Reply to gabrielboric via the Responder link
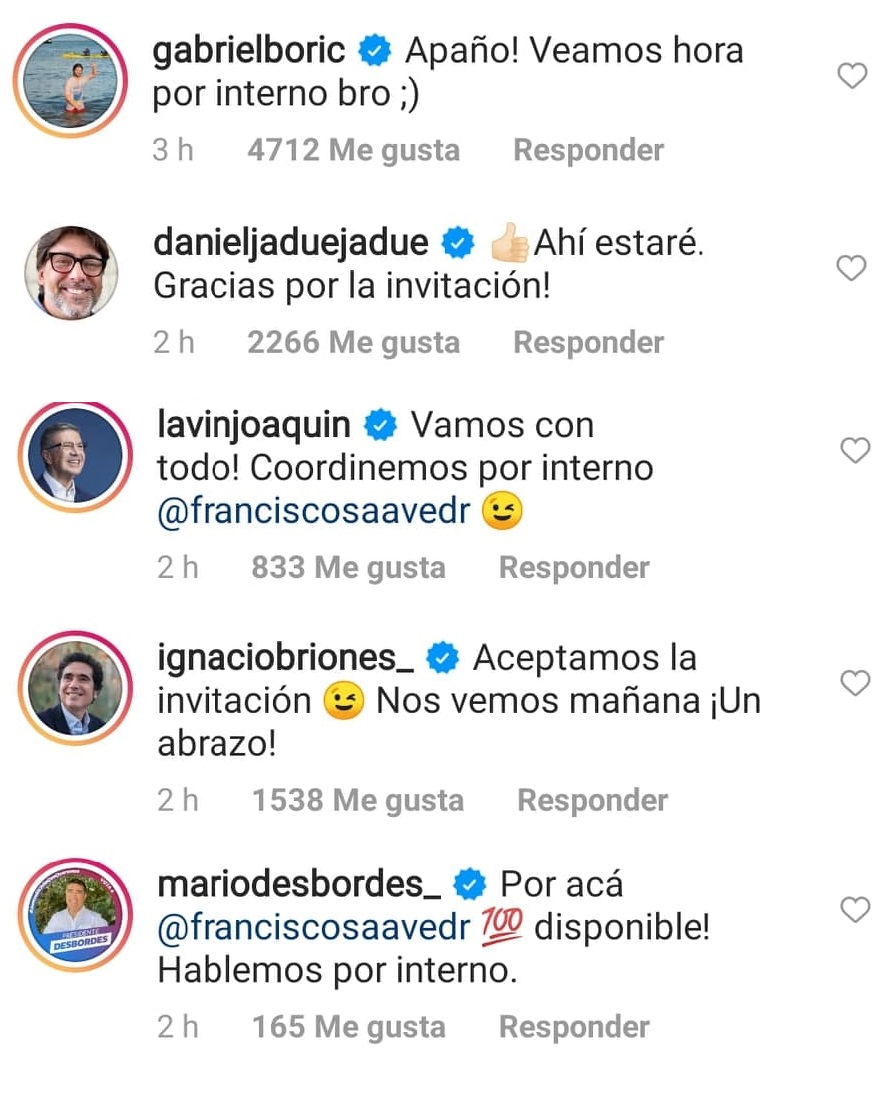 coord(588,149)
